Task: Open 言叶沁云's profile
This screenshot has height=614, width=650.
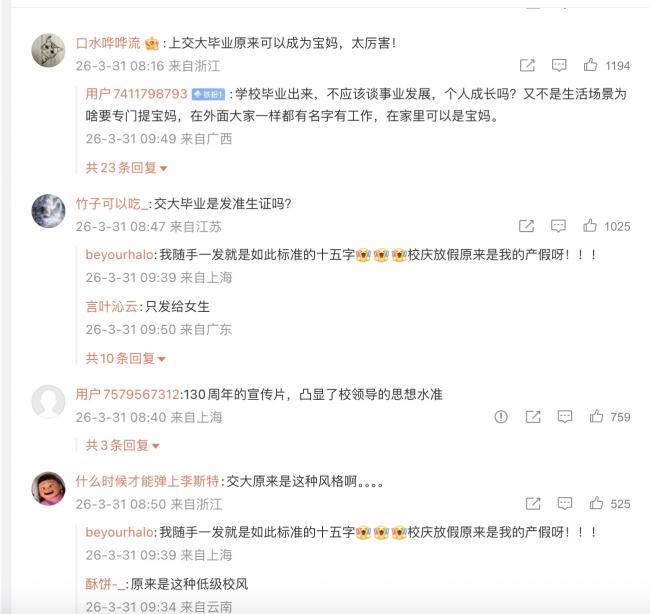Action: click(x=110, y=306)
